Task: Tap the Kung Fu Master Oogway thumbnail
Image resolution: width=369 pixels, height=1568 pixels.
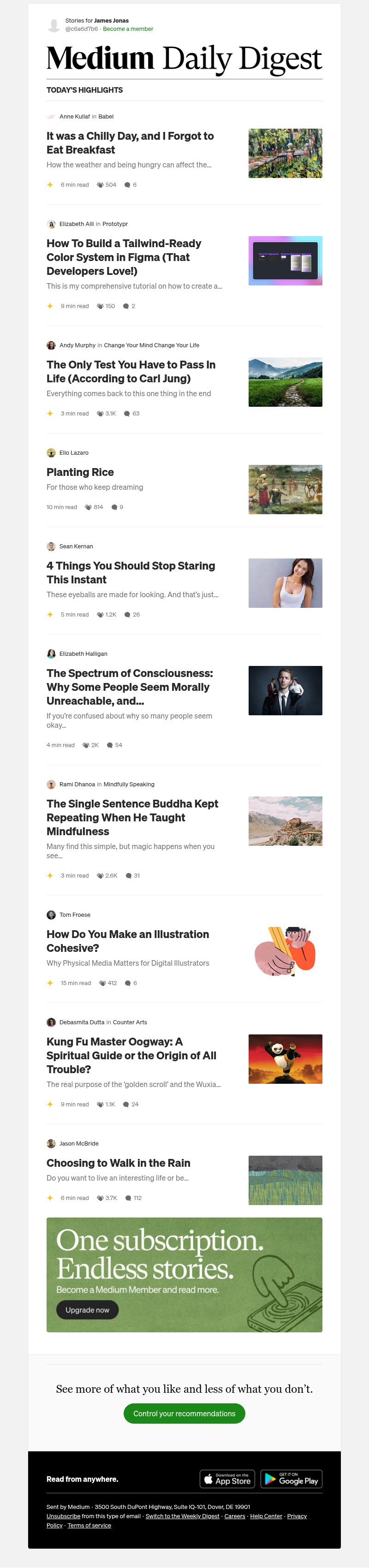Action: [285, 1058]
